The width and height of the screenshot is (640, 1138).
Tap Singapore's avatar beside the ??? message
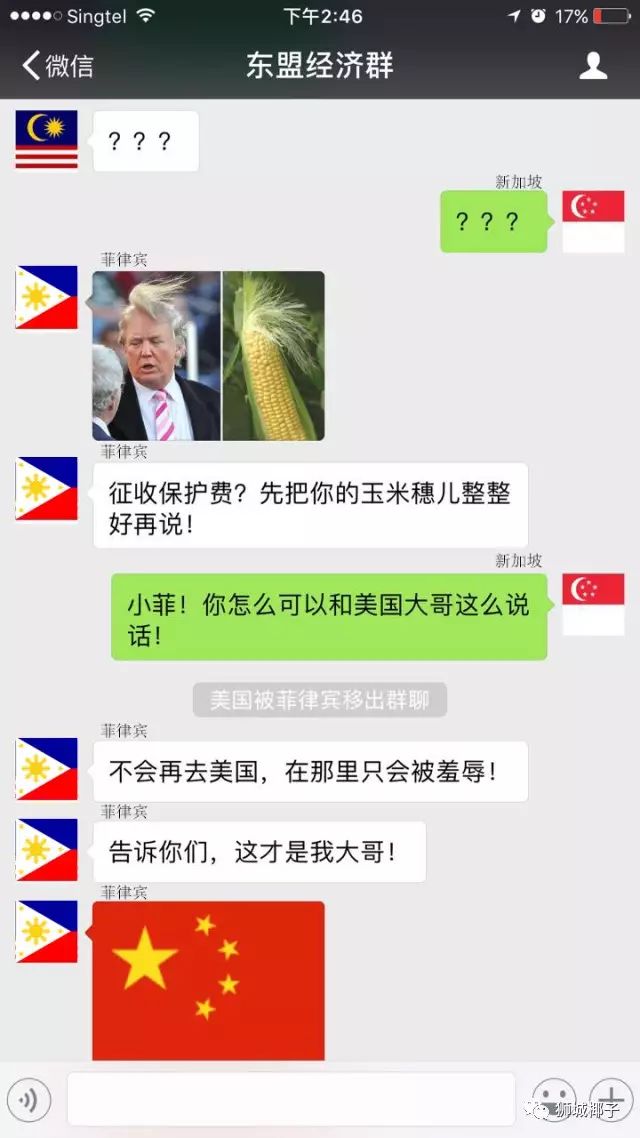click(x=593, y=221)
